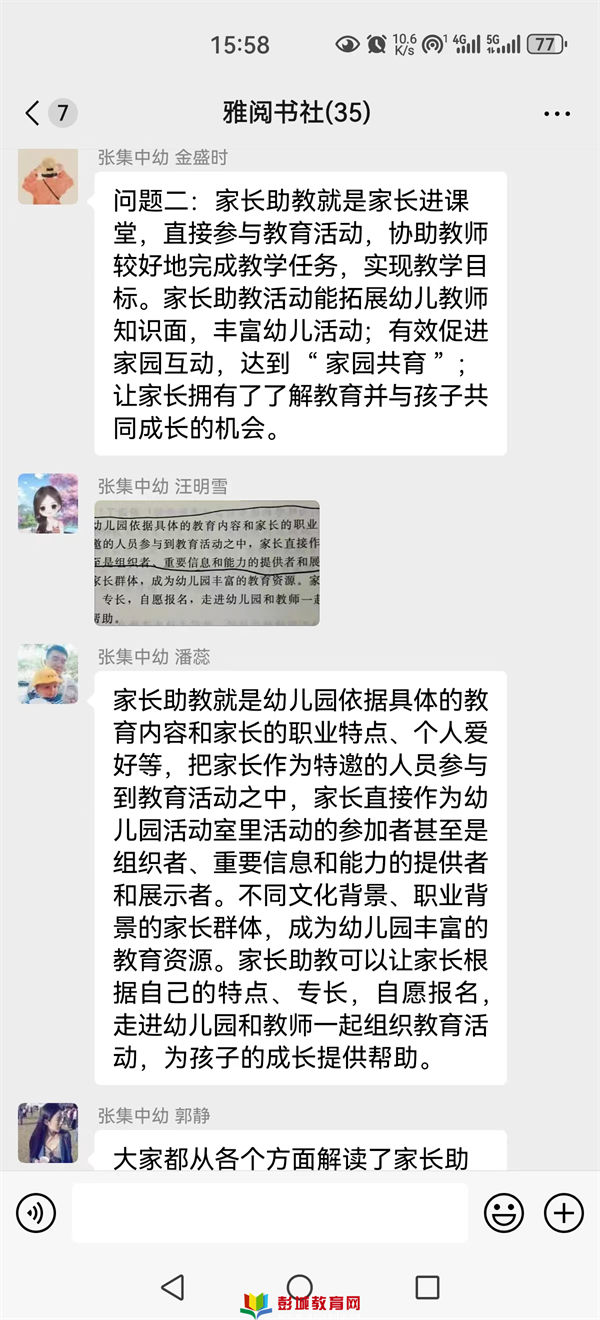Open 郭静's profile avatar
Screen dimensions: 600x1320
(x=48, y=1132)
